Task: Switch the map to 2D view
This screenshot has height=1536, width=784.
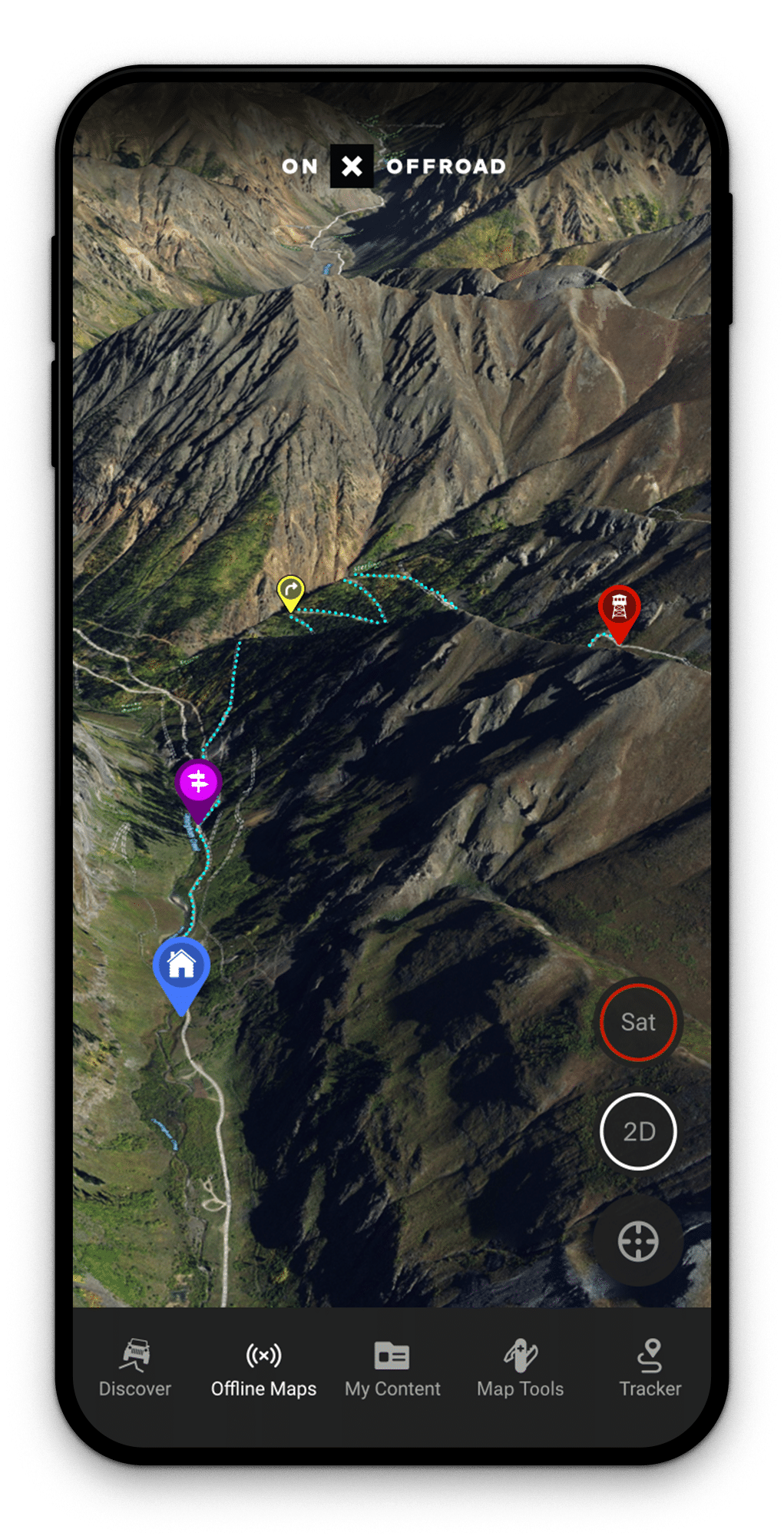Action: 638,1131
